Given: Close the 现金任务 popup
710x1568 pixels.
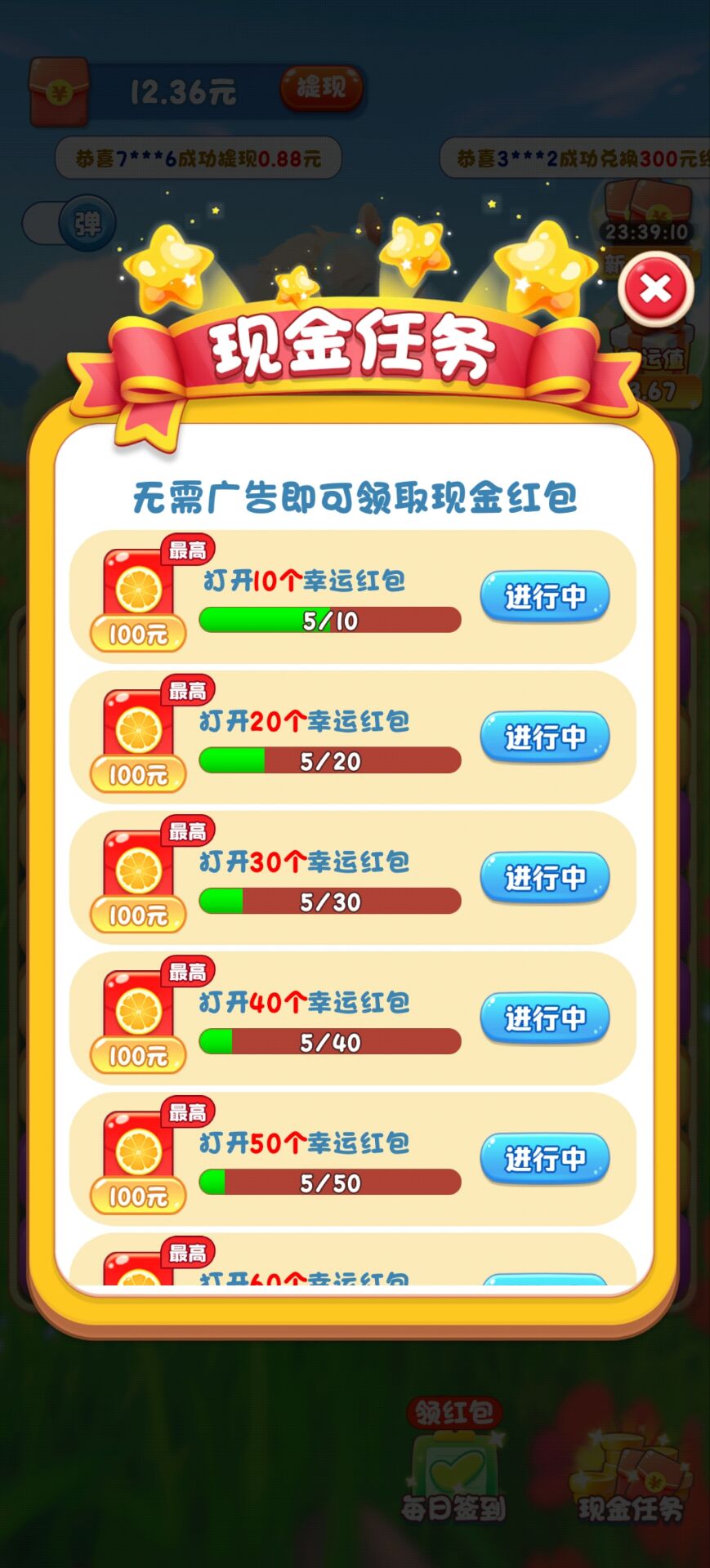Looking at the screenshot, I should coord(655,289).
